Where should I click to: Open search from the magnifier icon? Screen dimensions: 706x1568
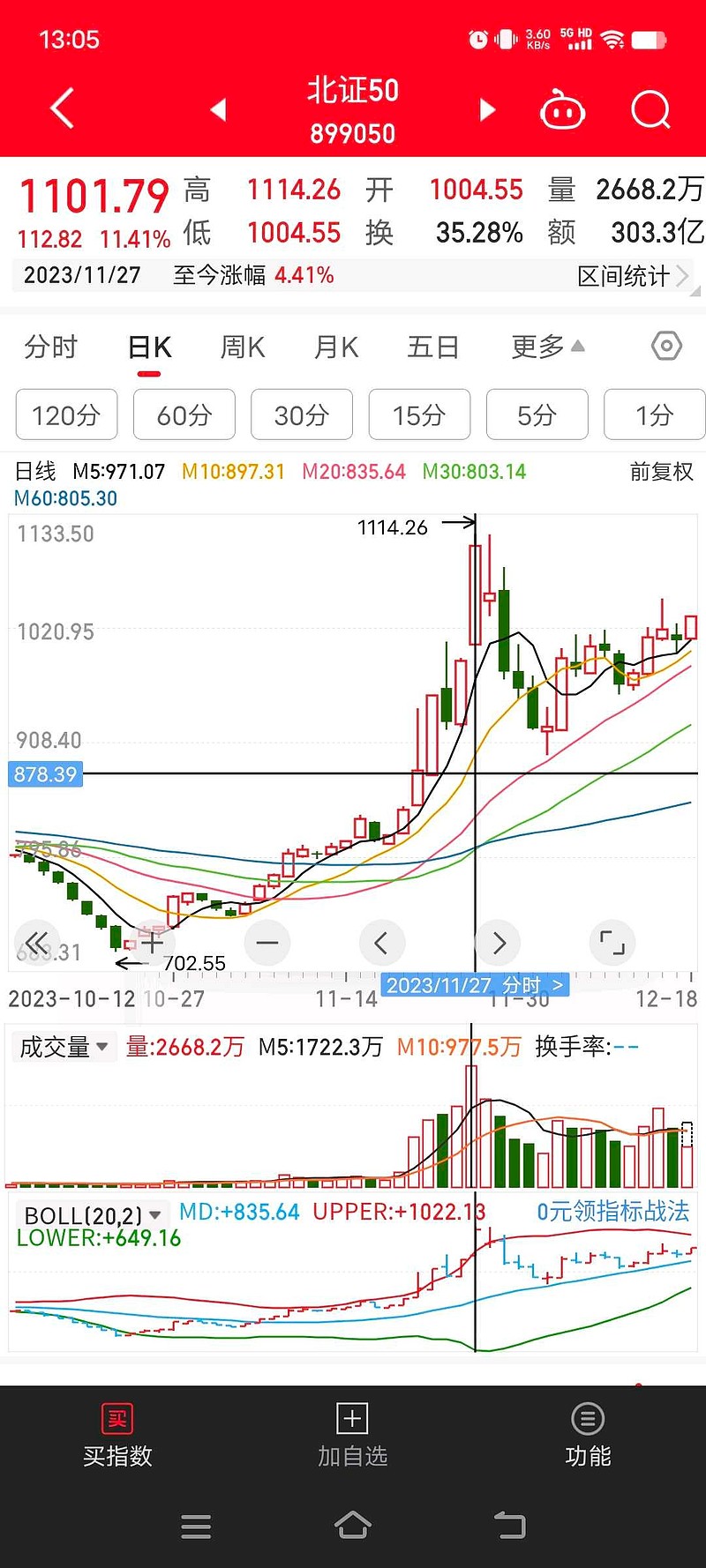[651, 109]
